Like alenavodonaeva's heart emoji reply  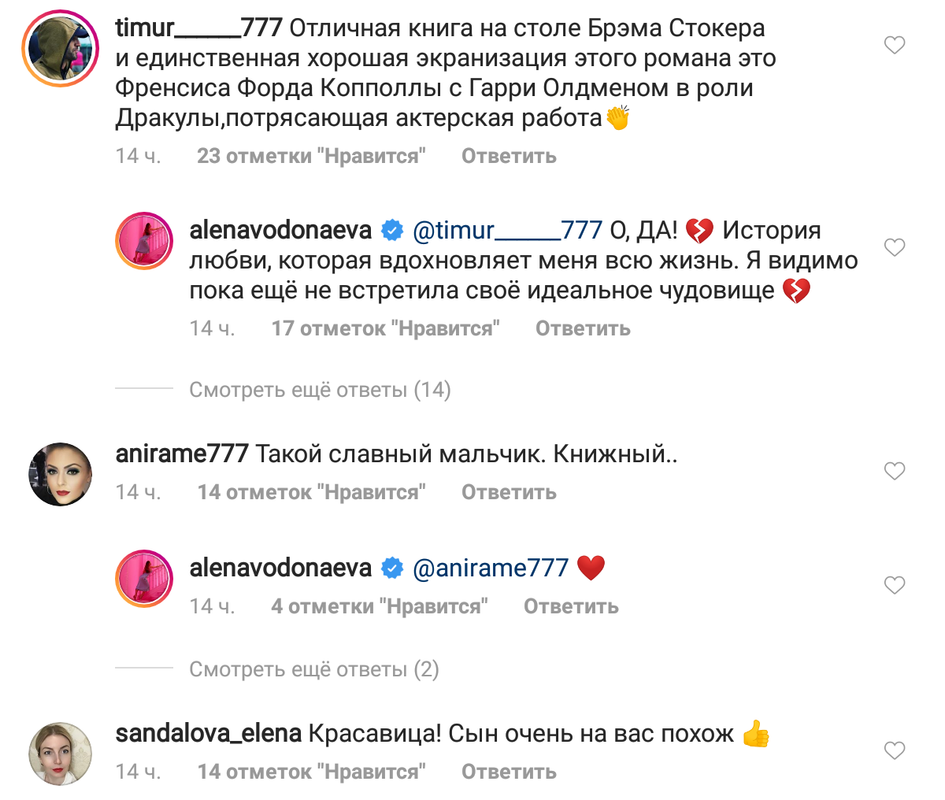point(896,584)
